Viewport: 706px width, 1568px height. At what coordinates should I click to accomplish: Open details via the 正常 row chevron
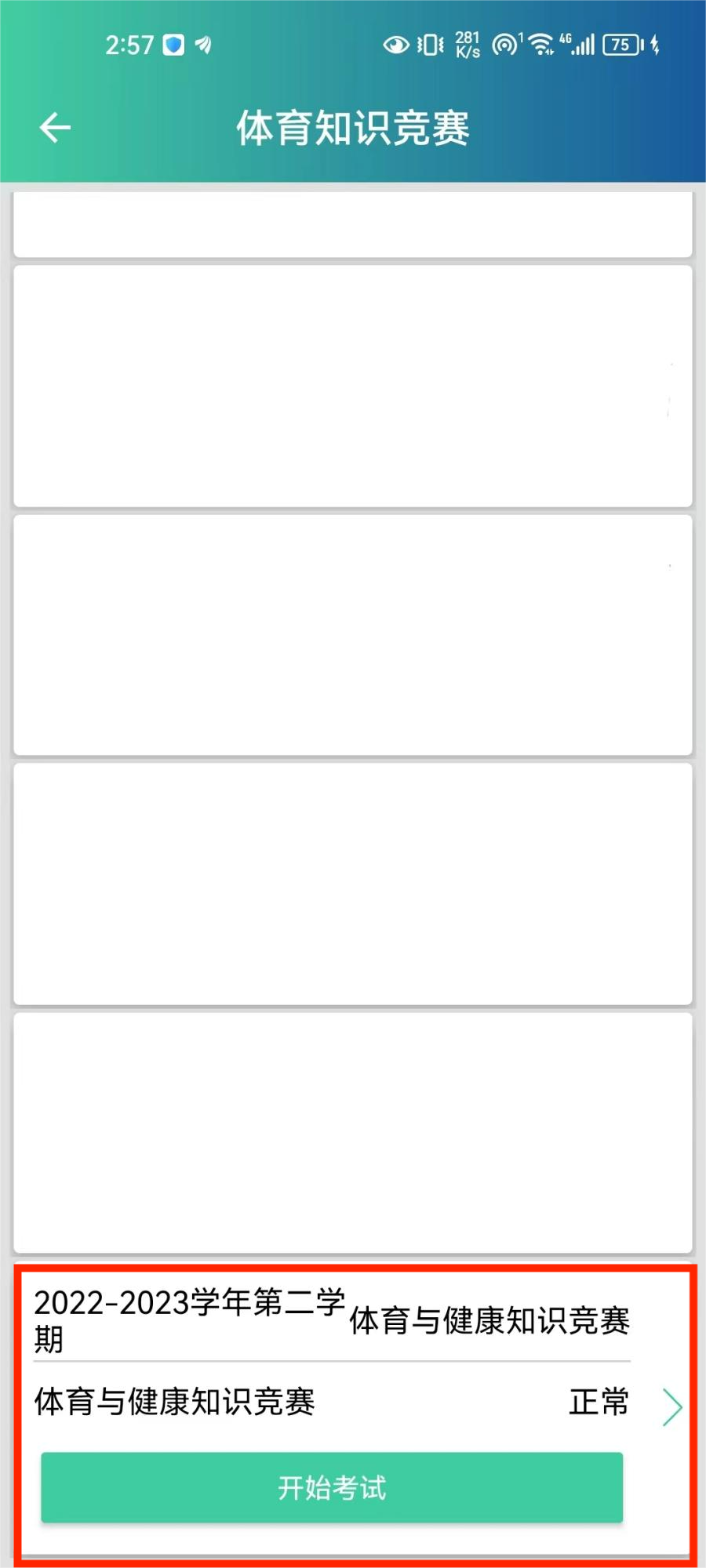(x=671, y=1406)
